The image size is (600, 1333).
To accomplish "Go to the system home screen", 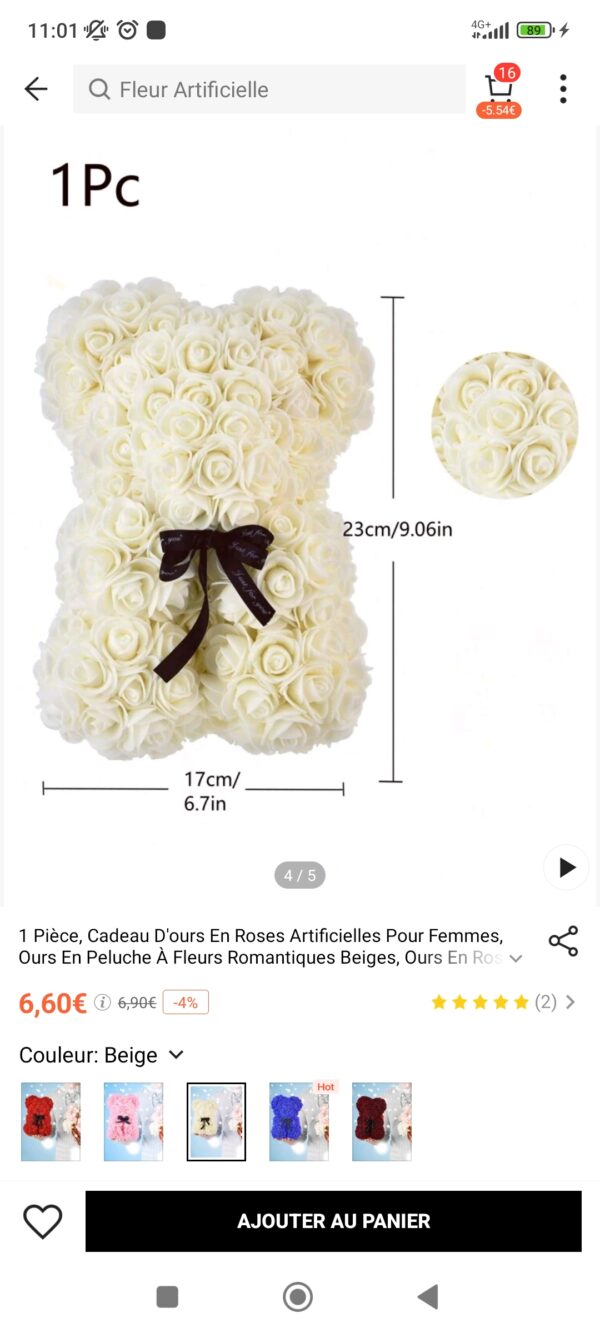I will [298, 1297].
